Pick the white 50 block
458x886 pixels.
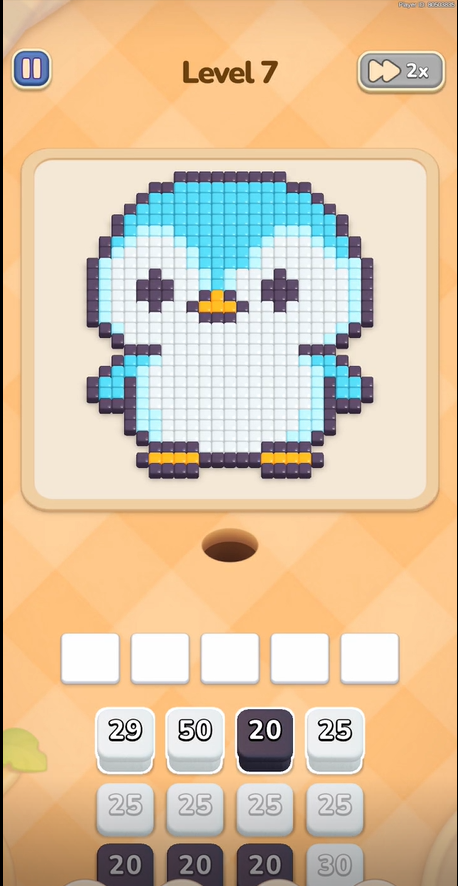point(195,739)
